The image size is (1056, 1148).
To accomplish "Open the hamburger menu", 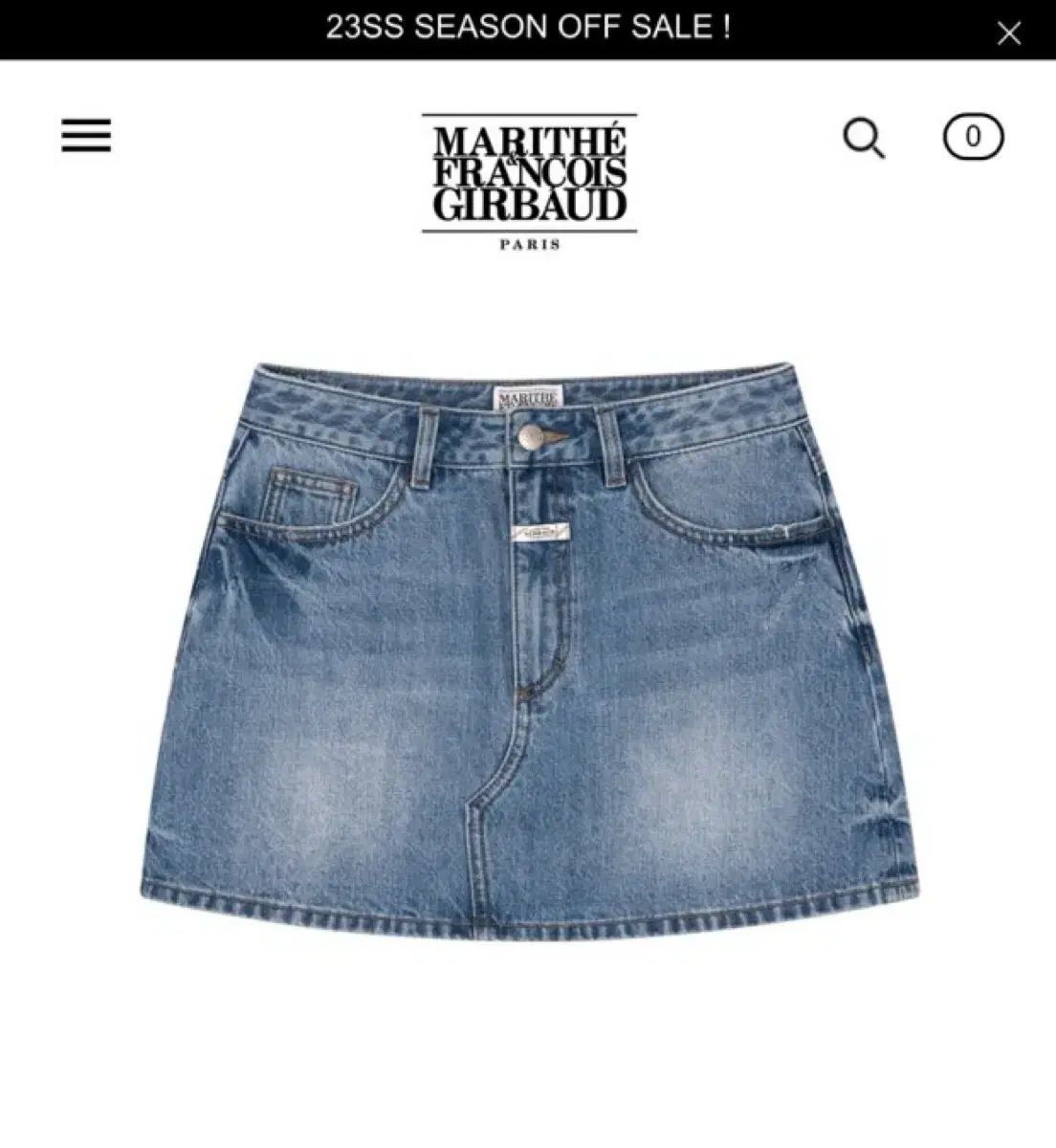I will [x=86, y=136].
